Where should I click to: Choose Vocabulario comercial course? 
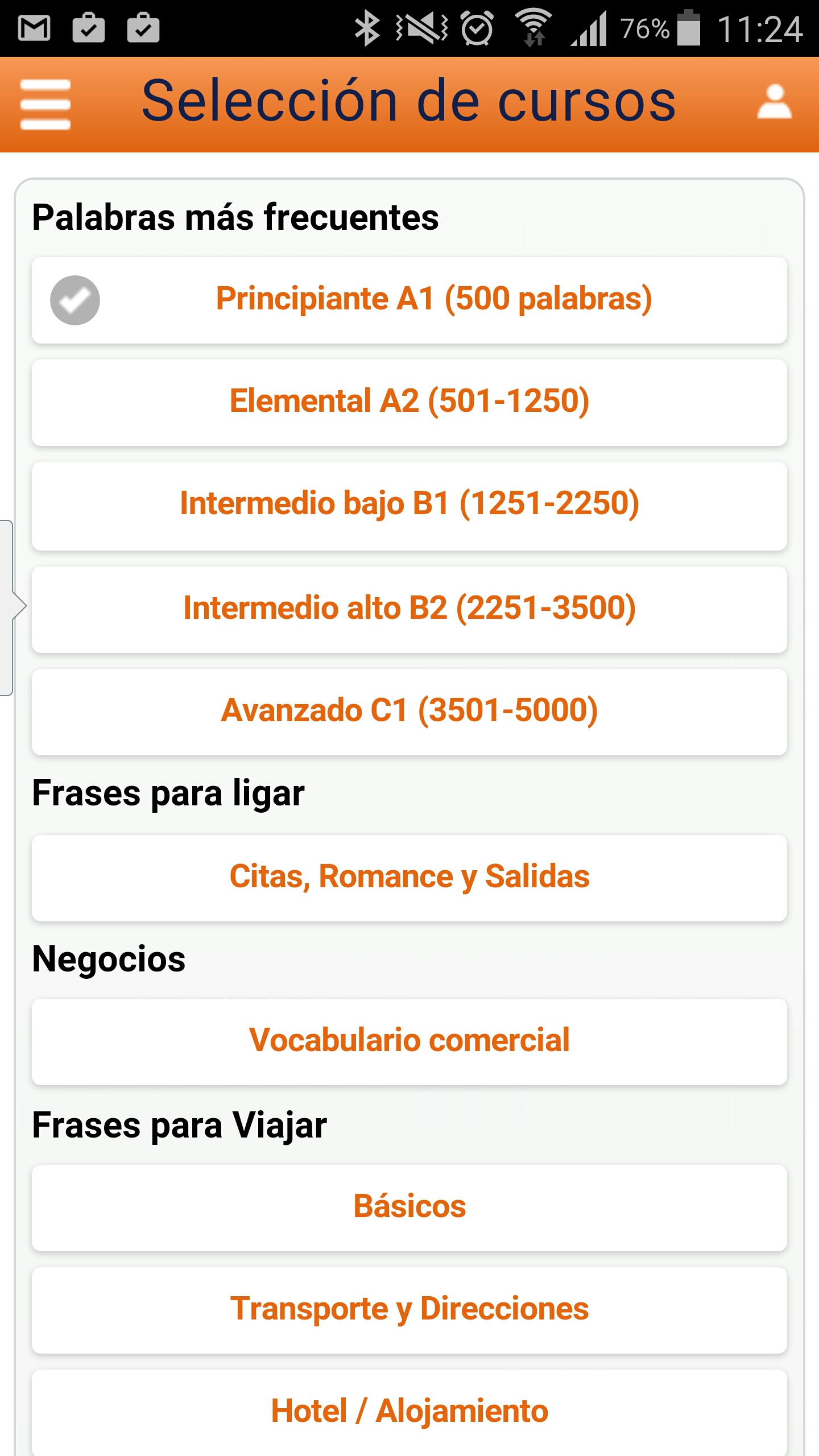(409, 1041)
